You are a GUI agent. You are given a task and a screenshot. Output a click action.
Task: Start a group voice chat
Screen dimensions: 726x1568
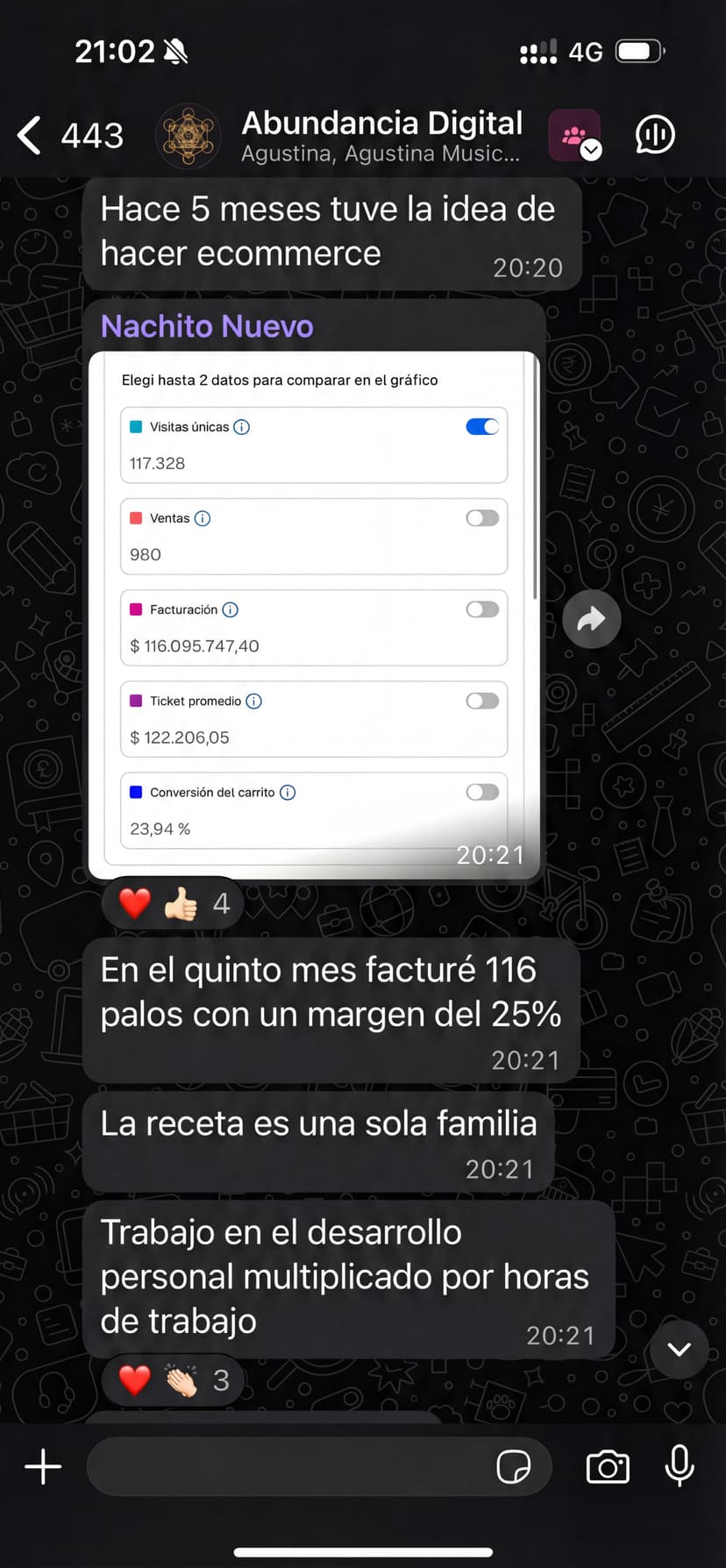(x=654, y=135)
